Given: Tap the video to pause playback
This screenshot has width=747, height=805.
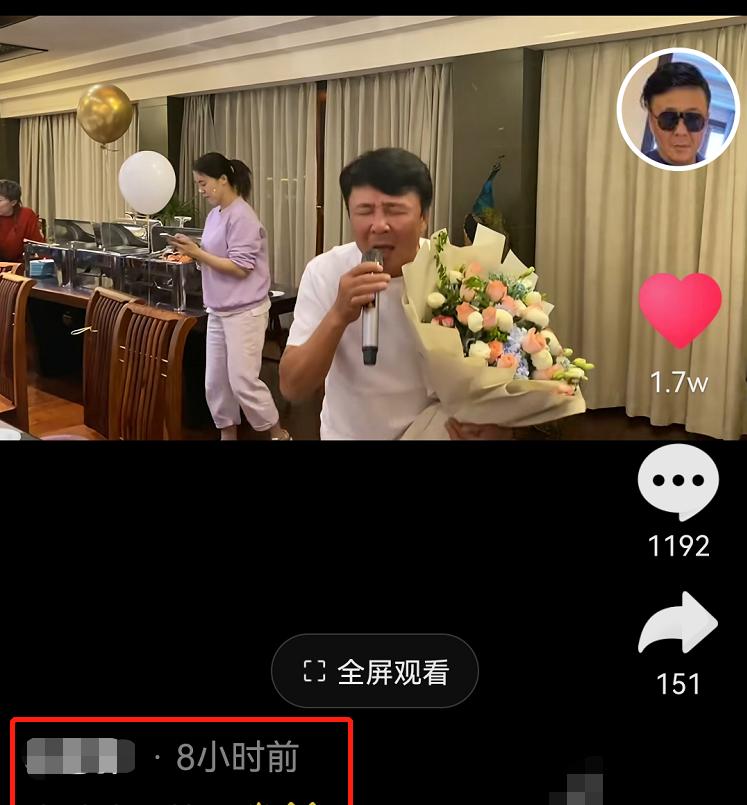Looking at the screenshot, I should click(x=300, y=250).
